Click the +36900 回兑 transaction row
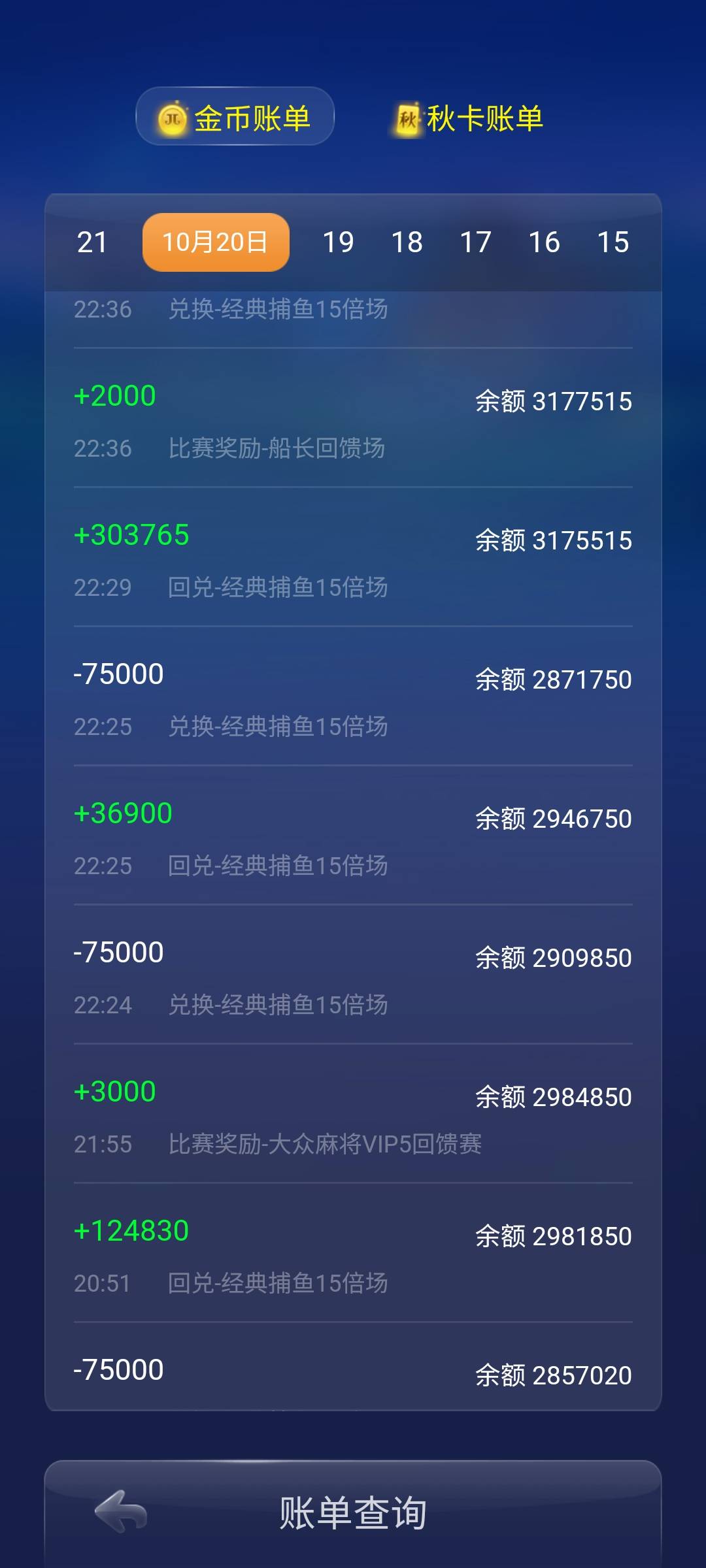This screenshot has width=706, height=1568. pos(353,840)
